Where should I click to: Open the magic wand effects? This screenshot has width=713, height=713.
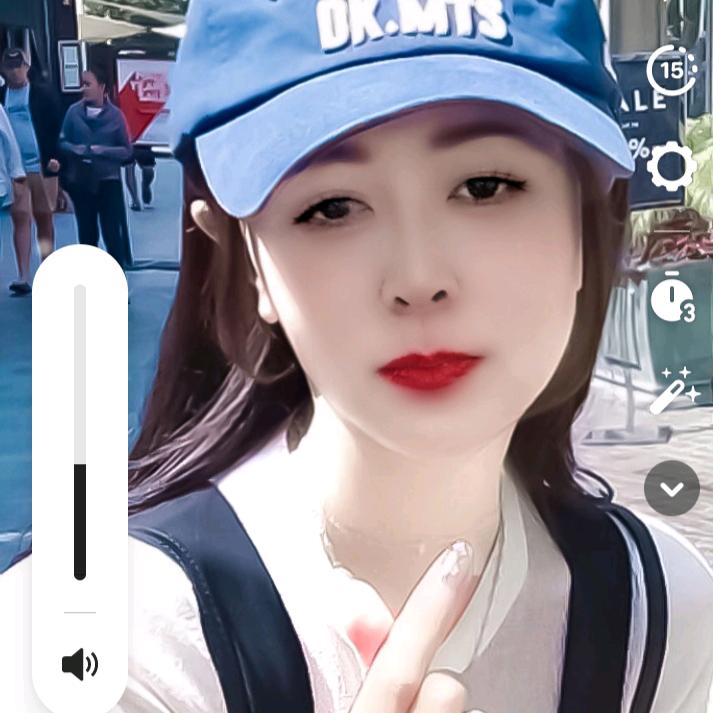(x=673, y=391)
